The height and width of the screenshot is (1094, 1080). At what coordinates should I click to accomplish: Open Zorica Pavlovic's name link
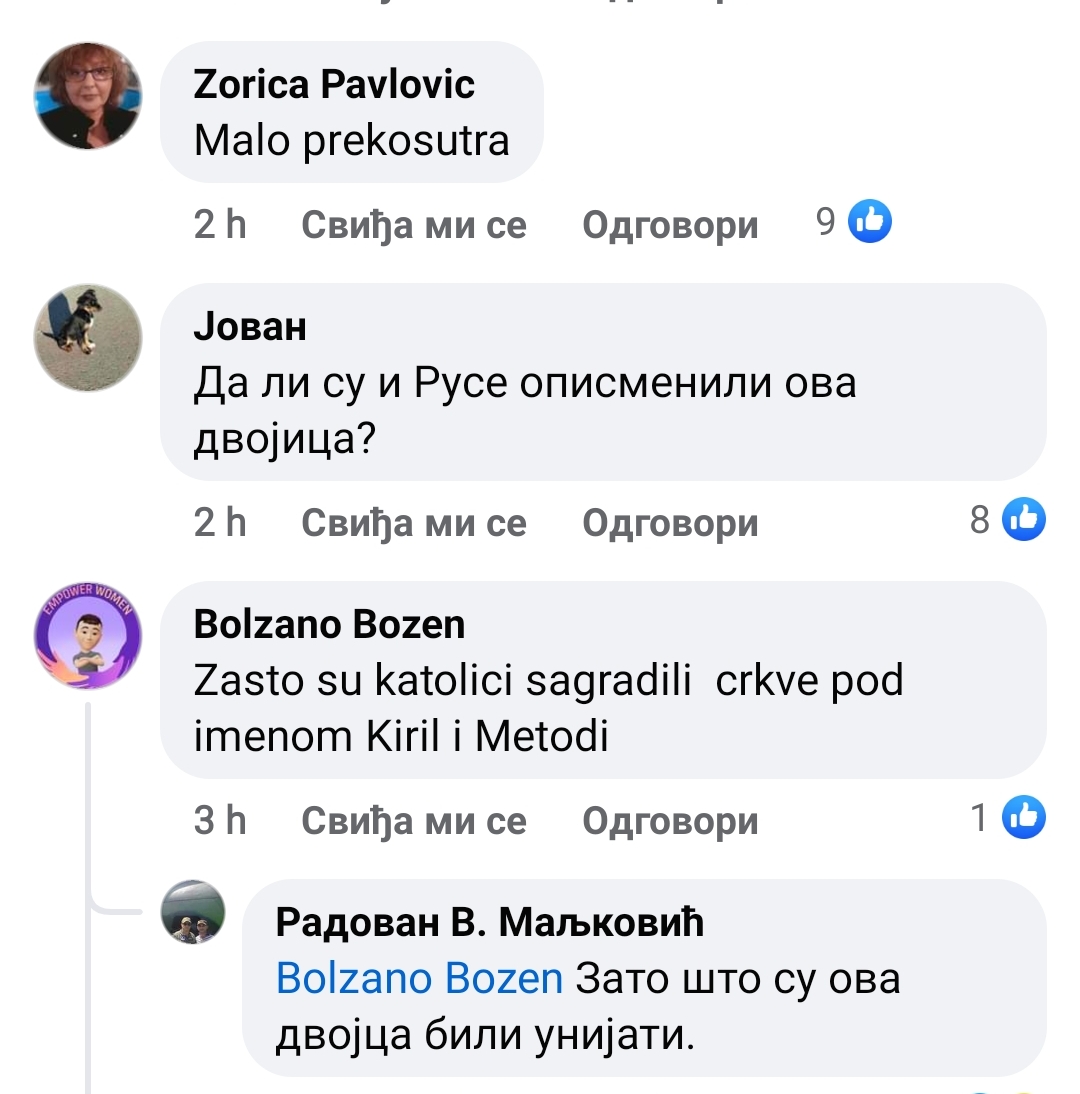334,84
